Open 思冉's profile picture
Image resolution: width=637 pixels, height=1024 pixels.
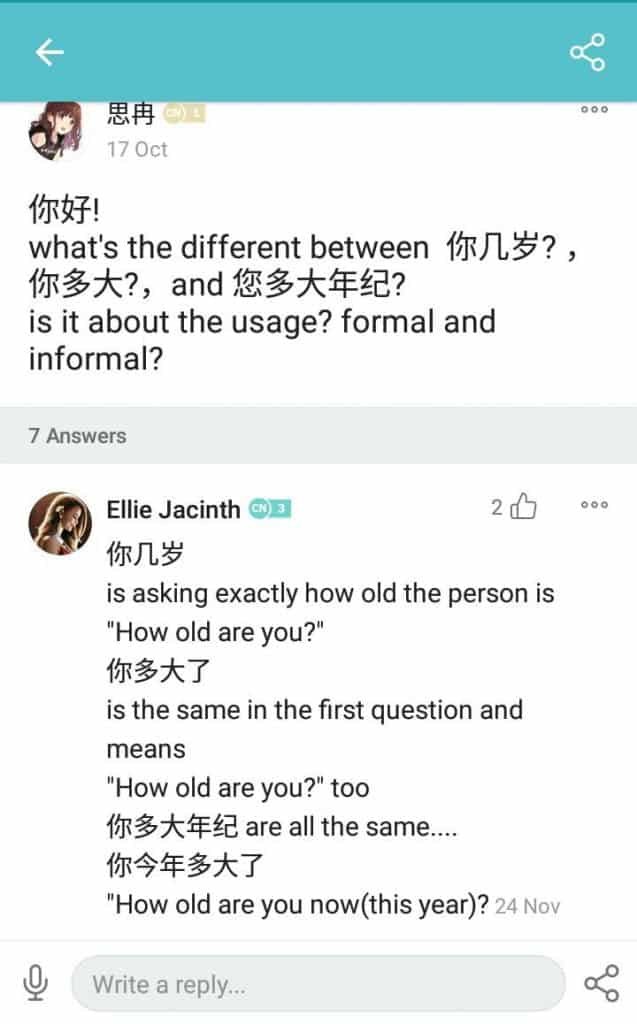pyautogui.click(x=56, y=131)
